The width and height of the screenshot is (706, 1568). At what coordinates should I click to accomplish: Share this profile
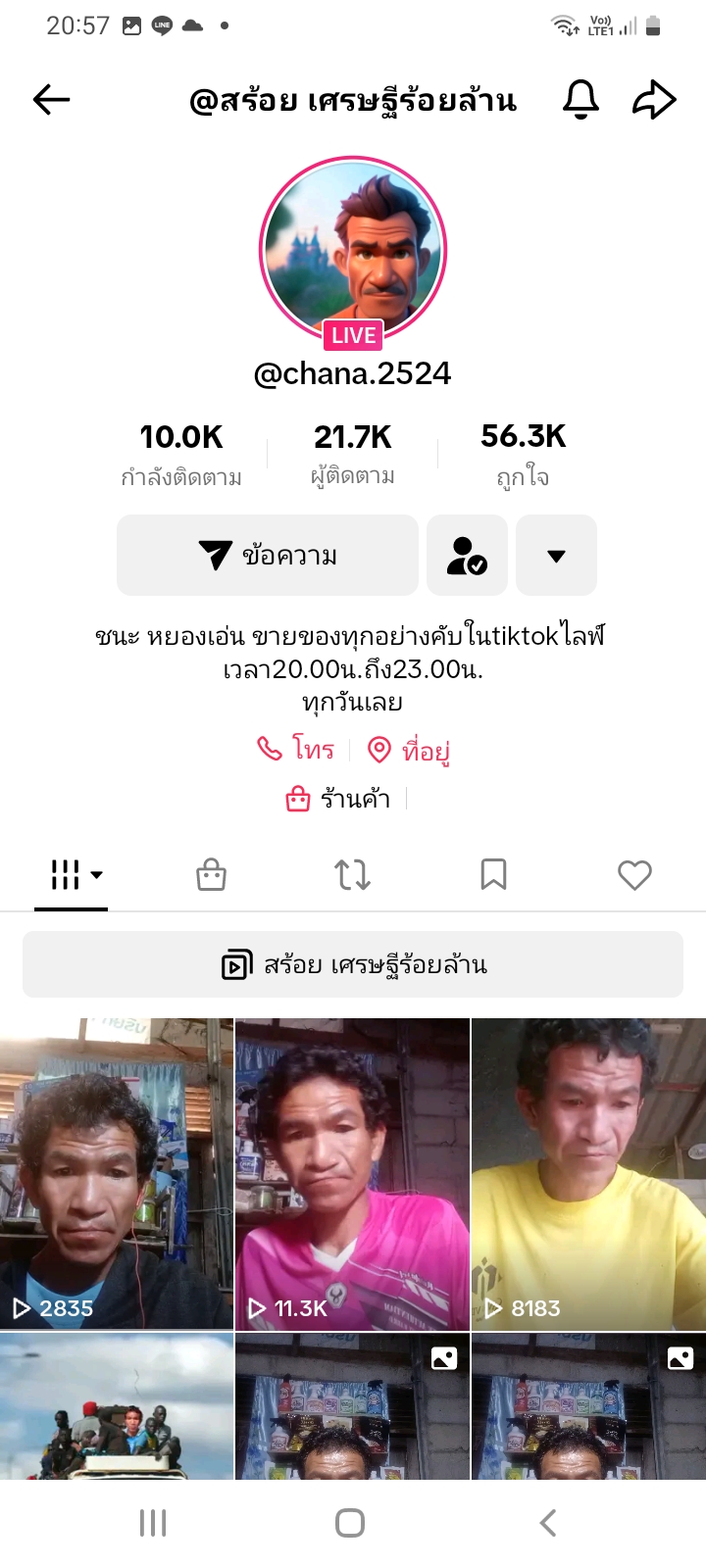pos(654,99)
